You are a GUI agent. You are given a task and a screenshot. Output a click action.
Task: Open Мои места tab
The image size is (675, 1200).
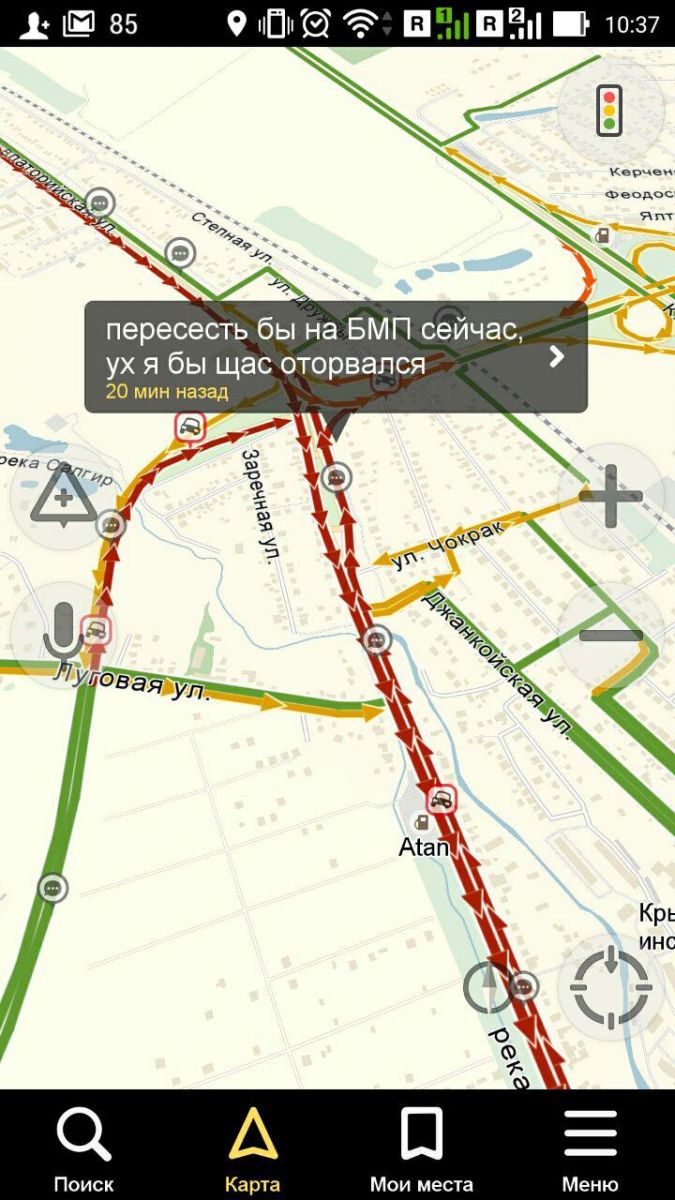click(x=421, y=1147)
